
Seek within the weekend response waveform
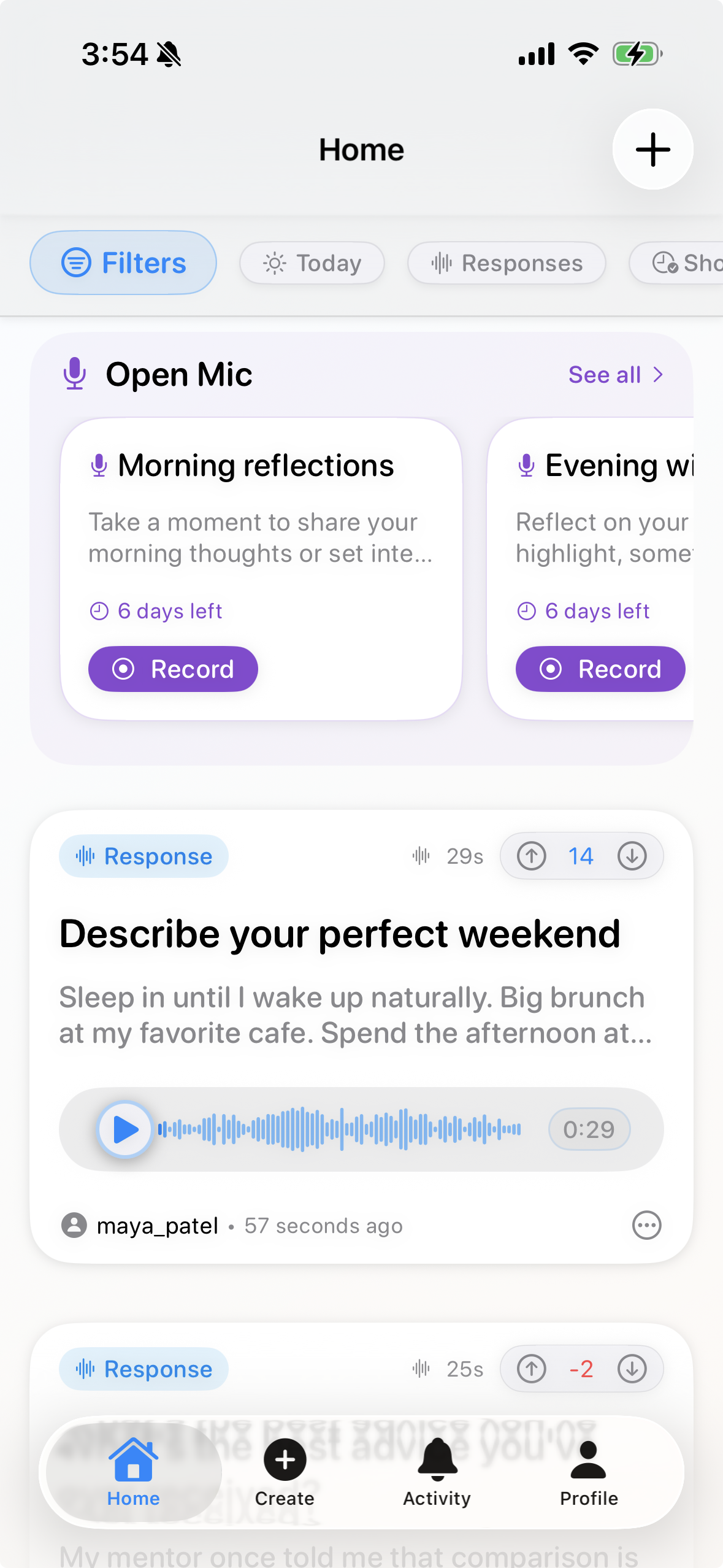point(341,1129)
